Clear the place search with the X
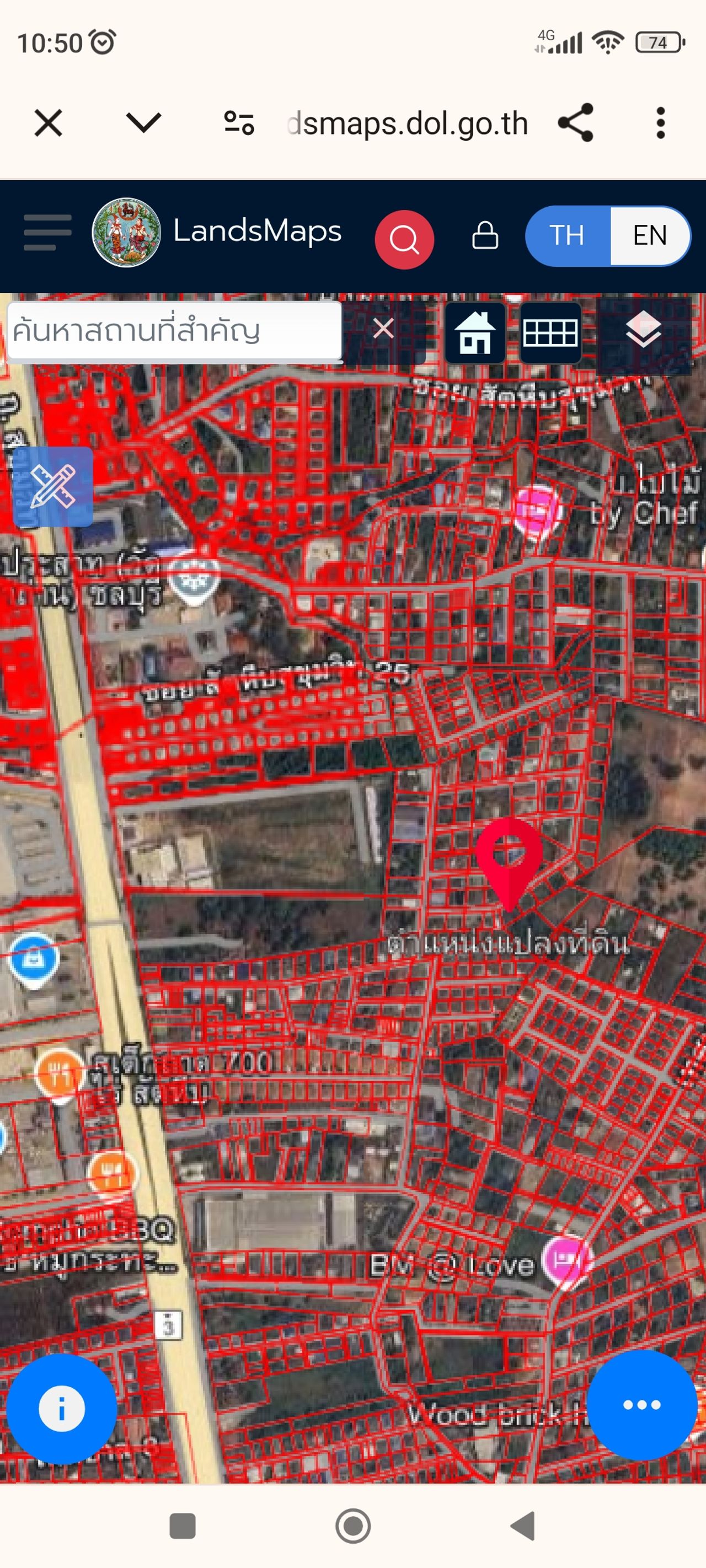This screenshot has height=1568, width=706. (x=383, y=329)
